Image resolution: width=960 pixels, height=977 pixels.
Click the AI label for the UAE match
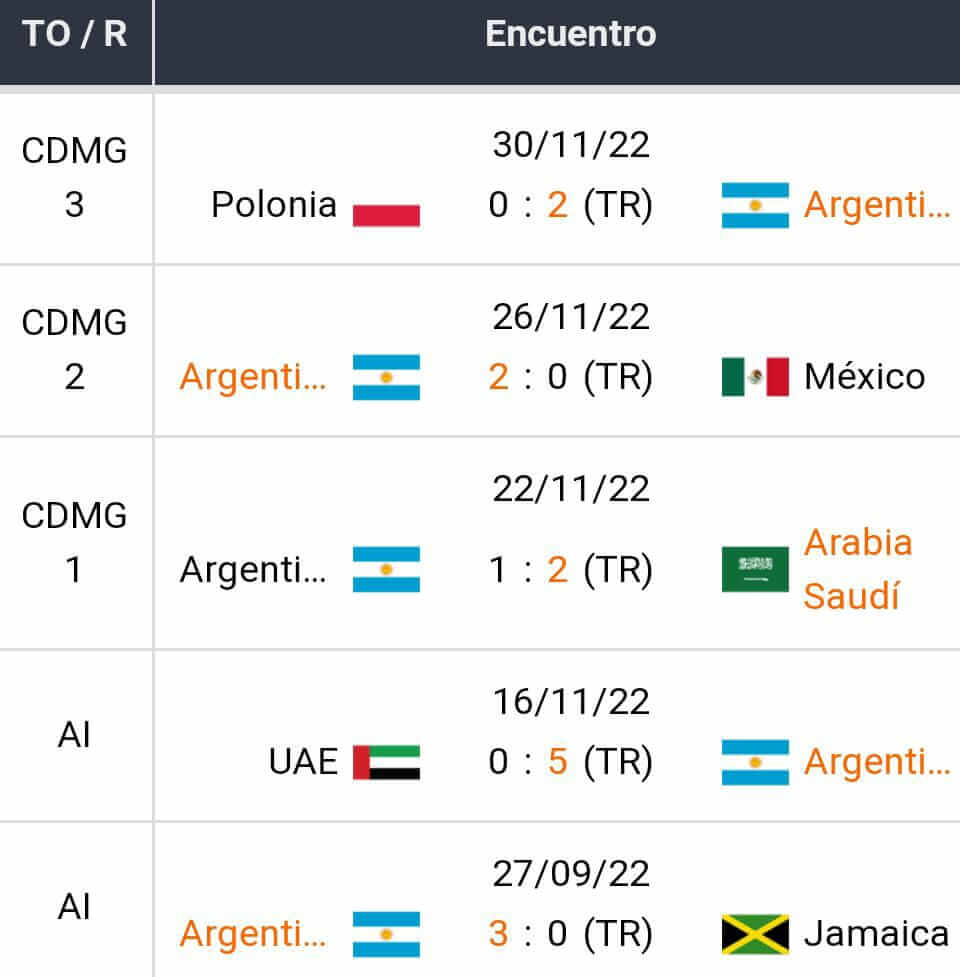coord(73,734)
